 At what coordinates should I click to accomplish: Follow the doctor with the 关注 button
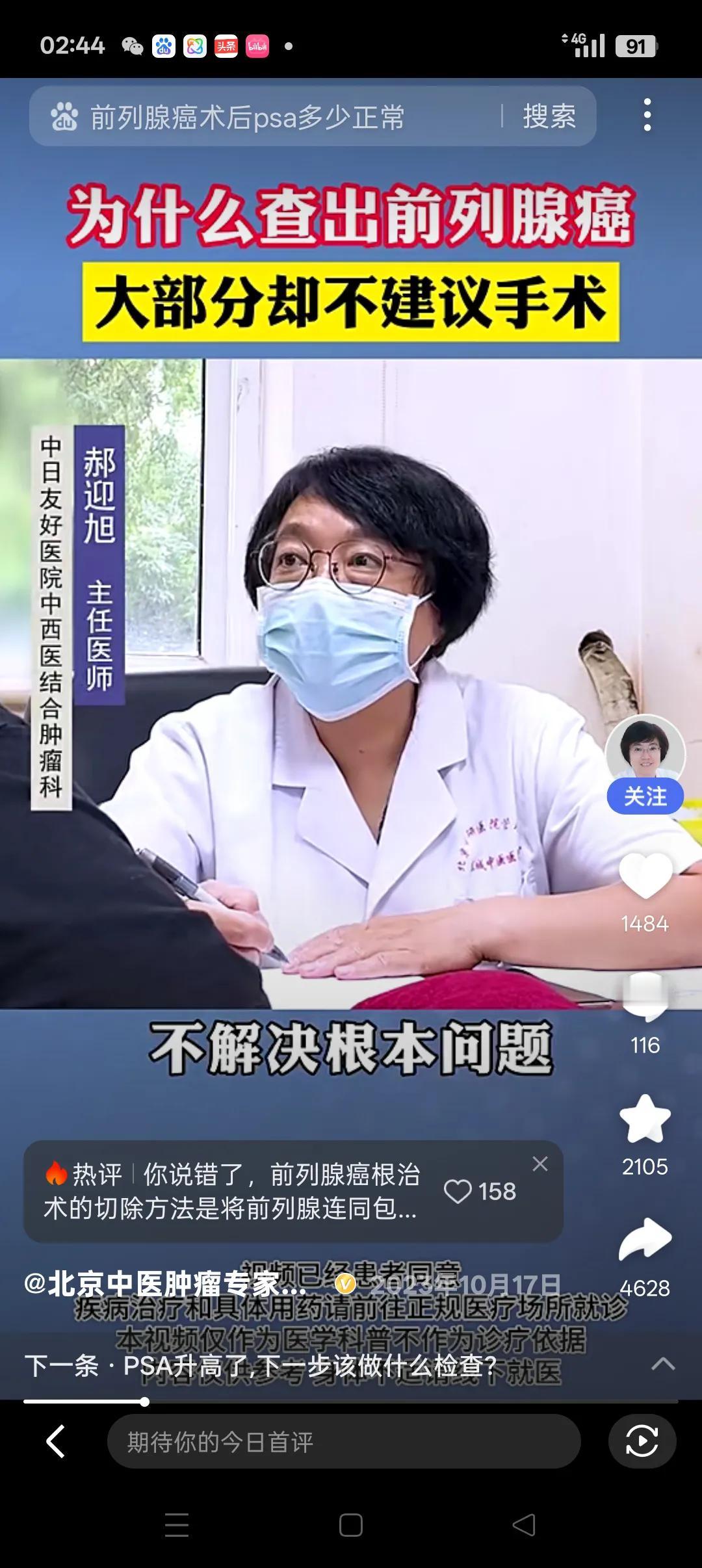click(x=645, y=796)
